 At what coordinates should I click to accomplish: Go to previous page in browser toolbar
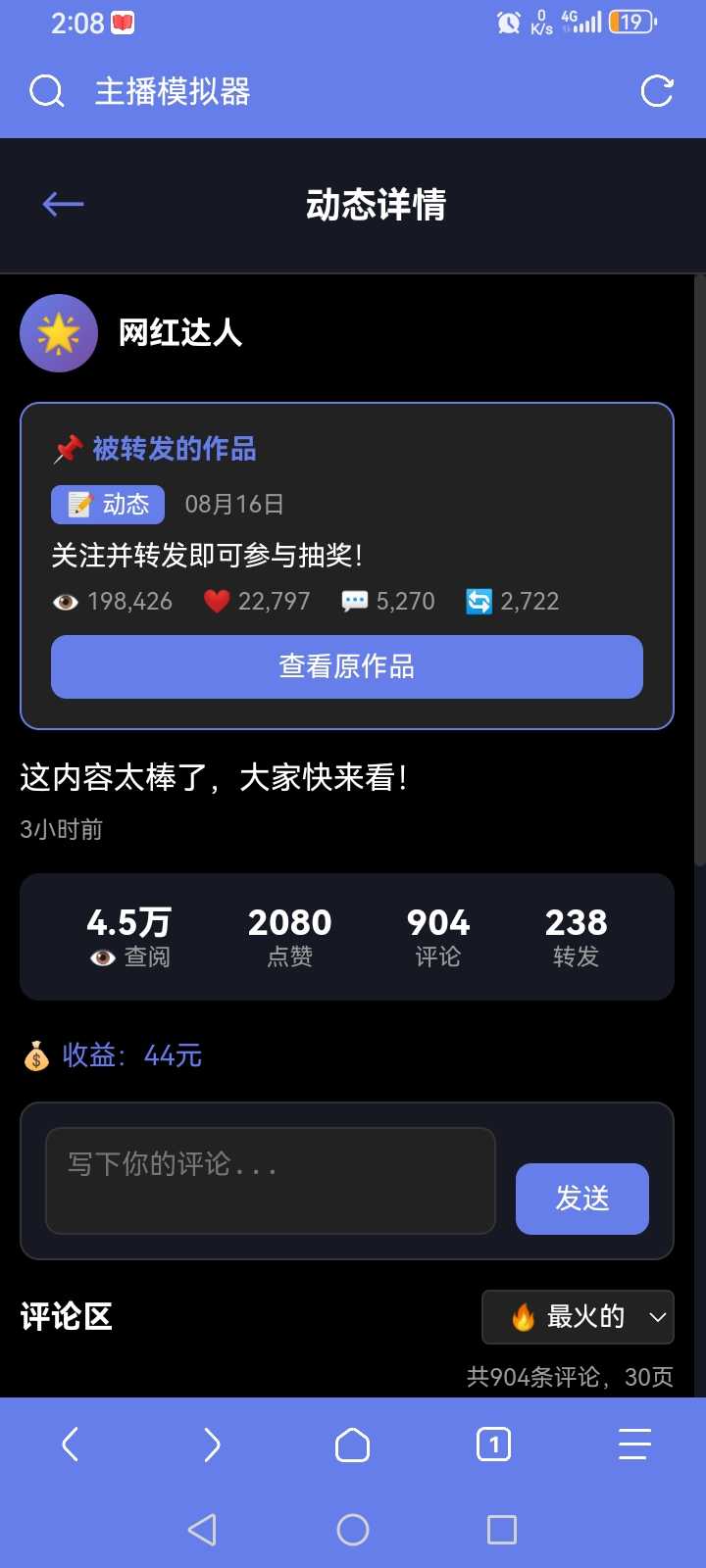coord(71,1445)
